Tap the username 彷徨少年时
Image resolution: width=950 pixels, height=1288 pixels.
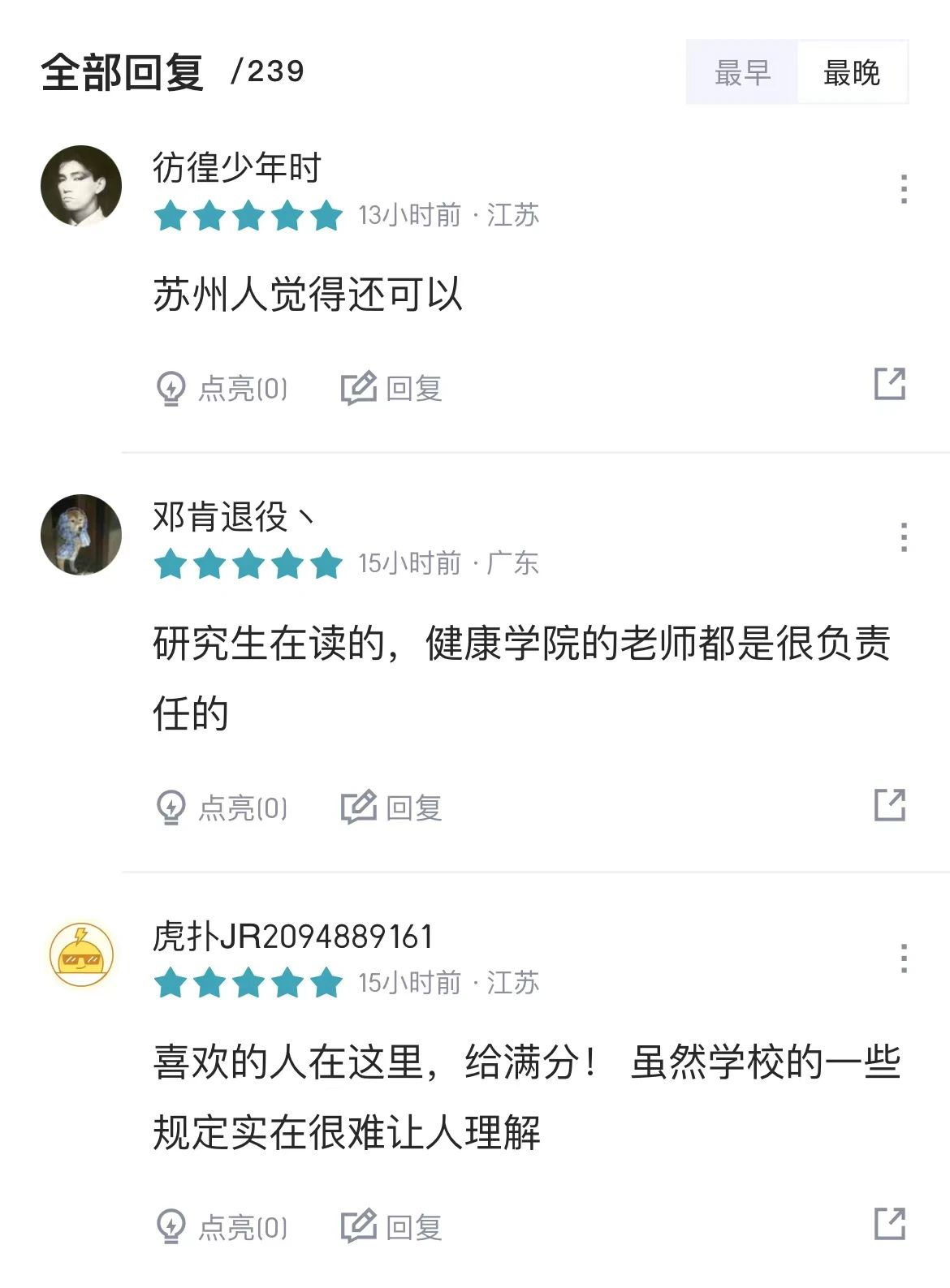[237, 168]
